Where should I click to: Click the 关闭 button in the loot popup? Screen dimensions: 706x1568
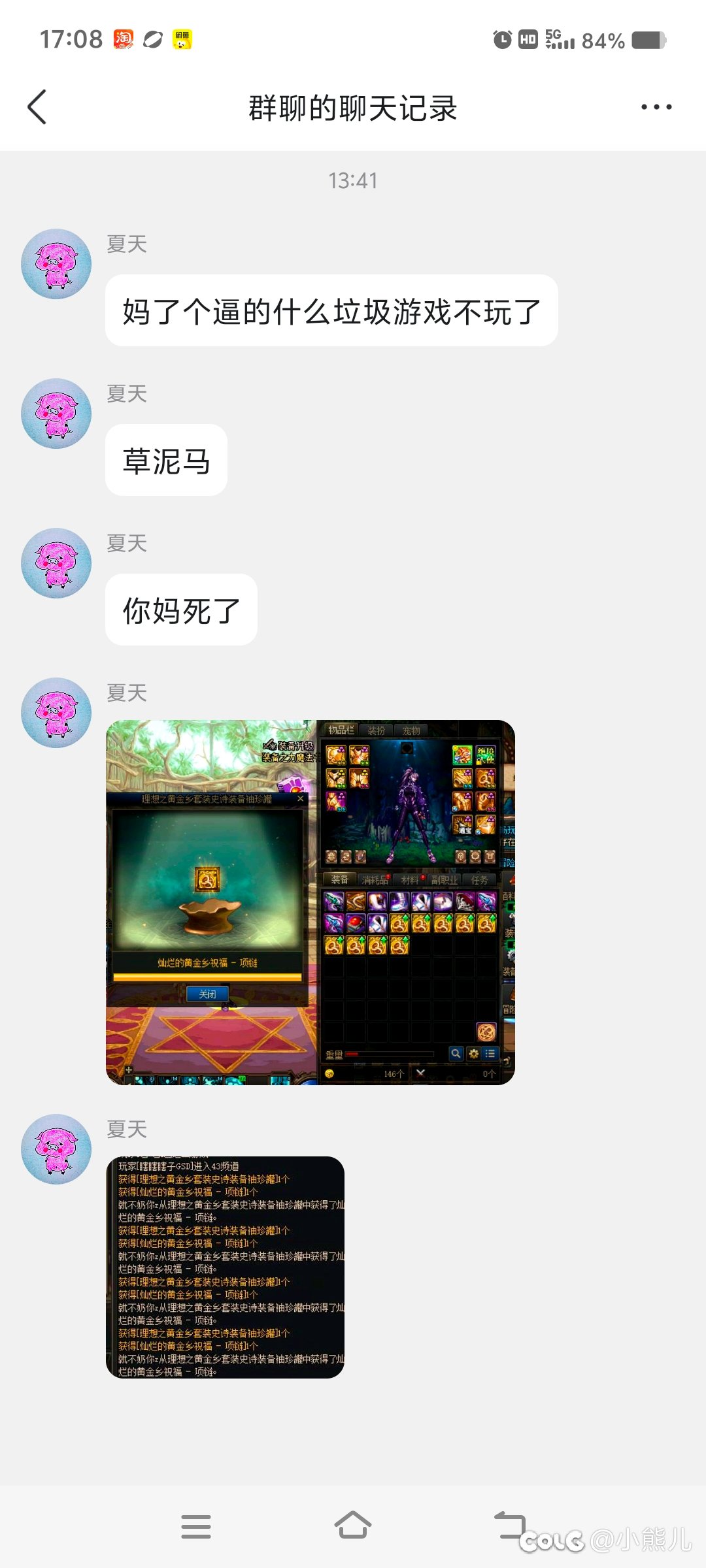208,993
